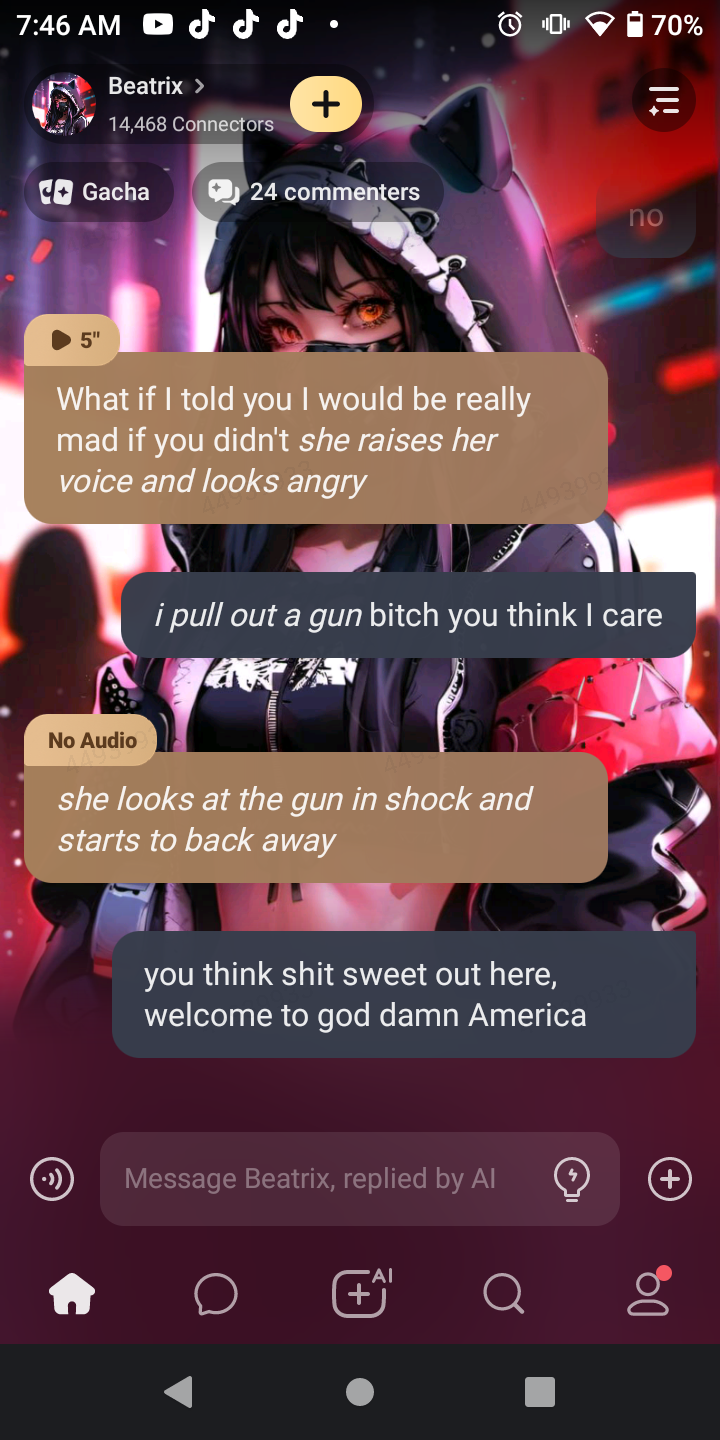Switch to the chats tab
The width and height of the screenshot is (720, 1440).
[216, 1294]
